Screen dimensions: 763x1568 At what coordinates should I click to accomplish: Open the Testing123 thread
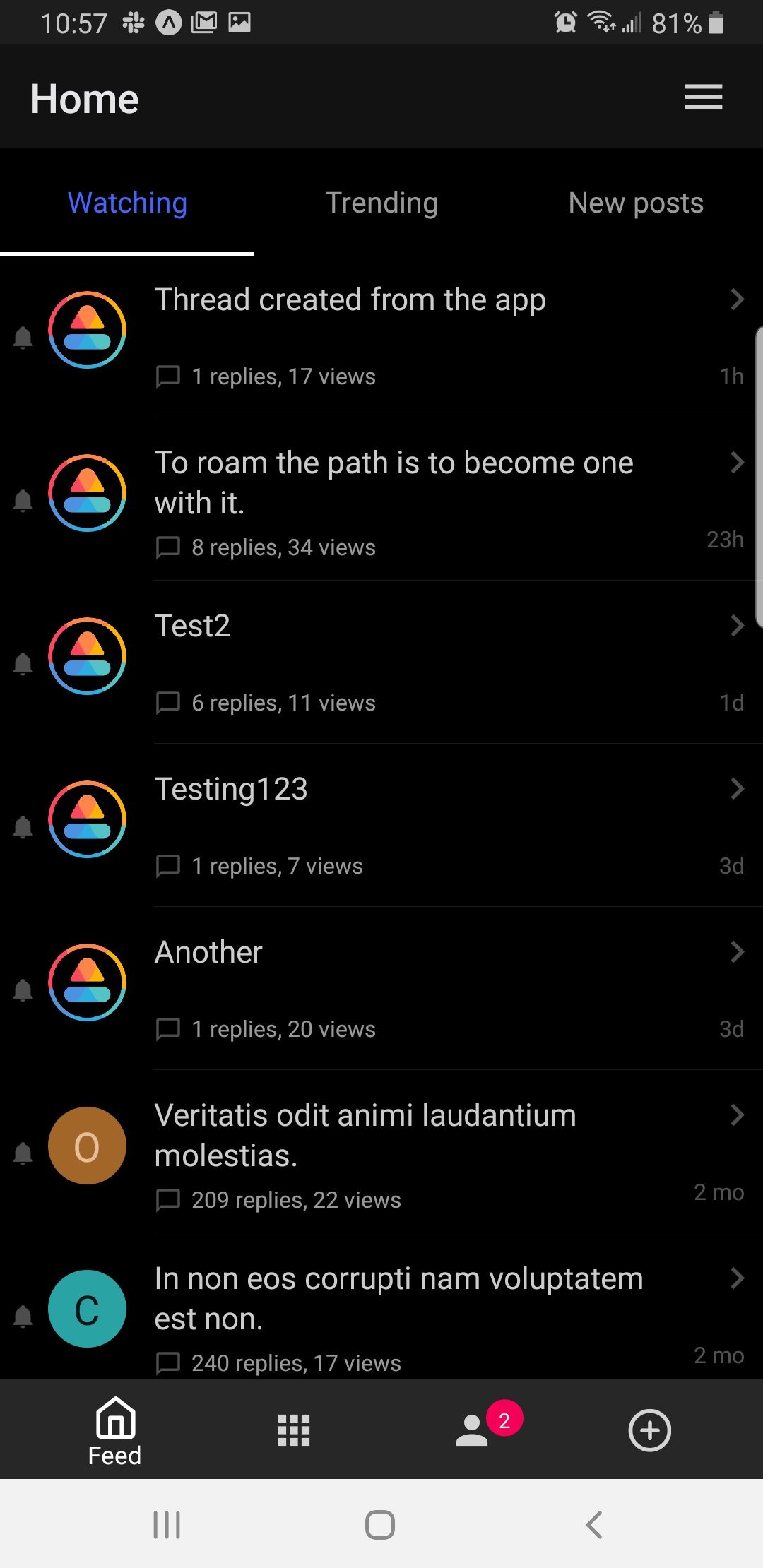coord(231,790)
